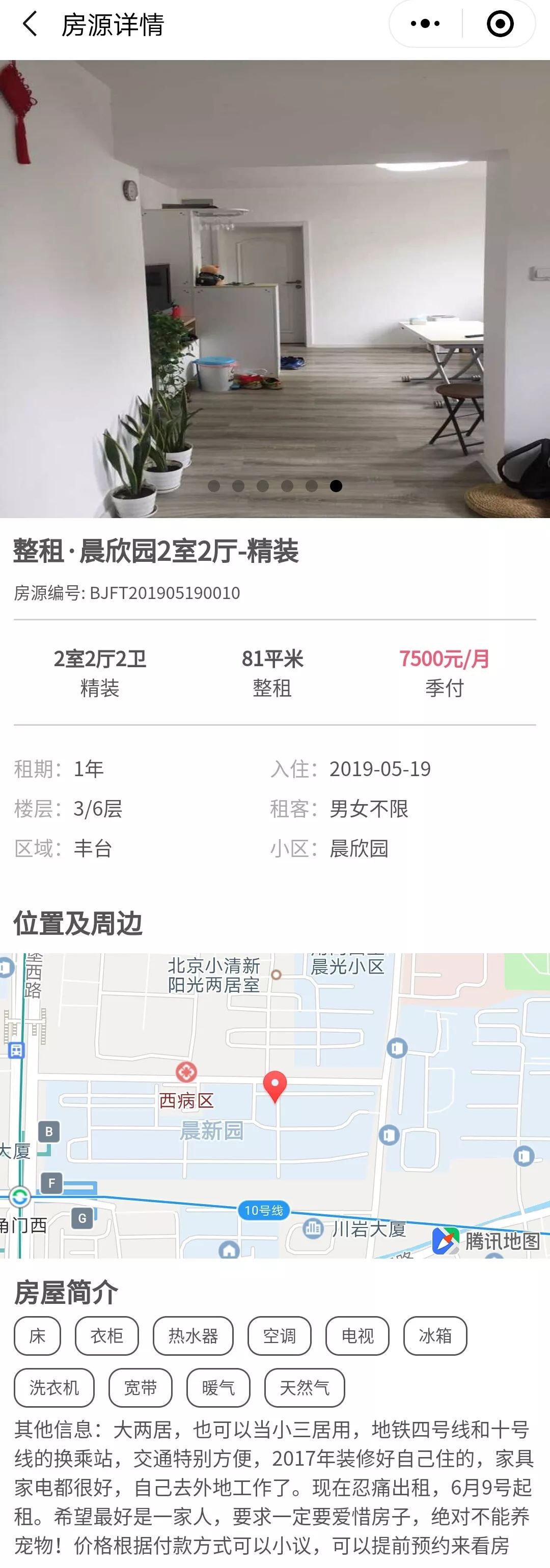550x1568 pixels.
Task: Open the 房源详情 title bar menu
Action: pyautogui.click(x=113, y=24)
